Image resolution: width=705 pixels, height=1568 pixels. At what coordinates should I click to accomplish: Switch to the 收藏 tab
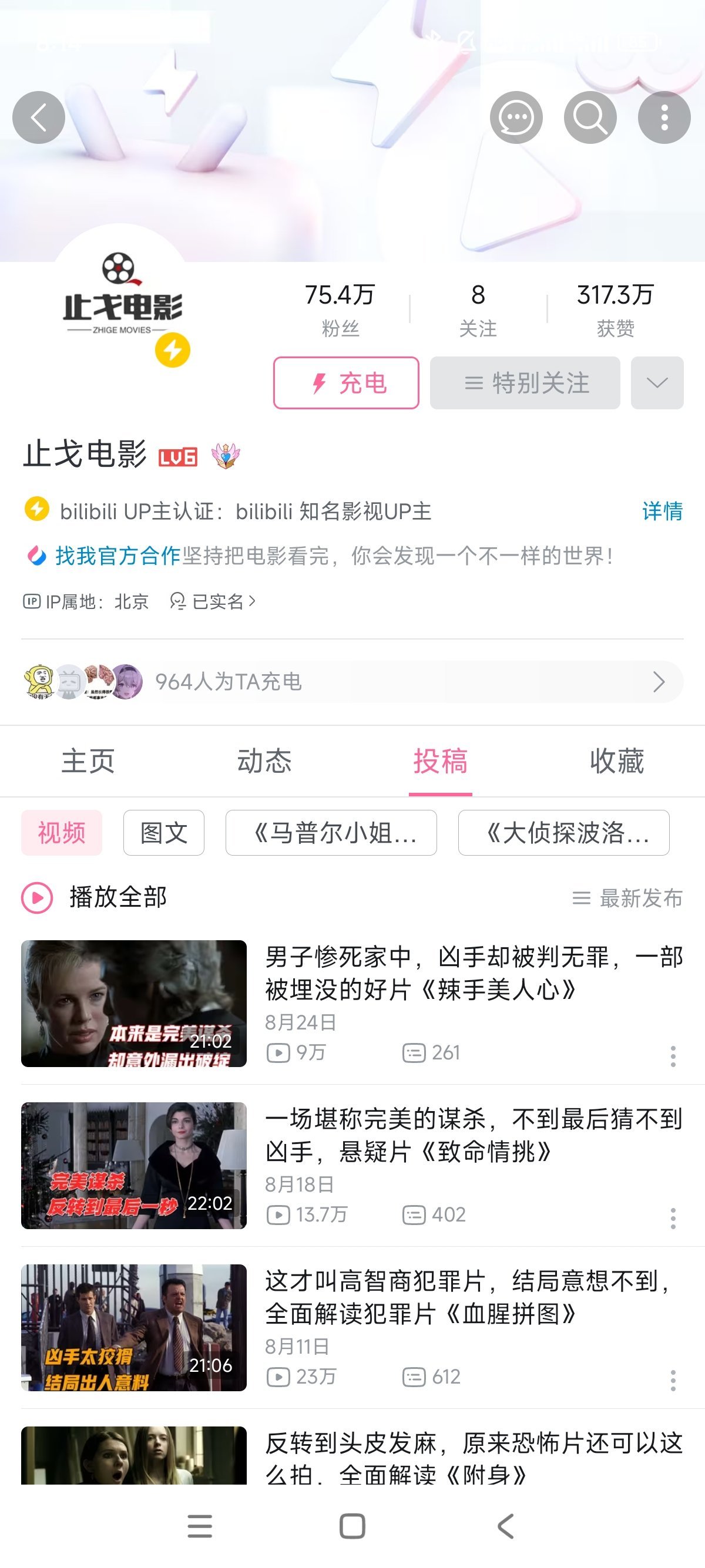(x=616, y=761)
